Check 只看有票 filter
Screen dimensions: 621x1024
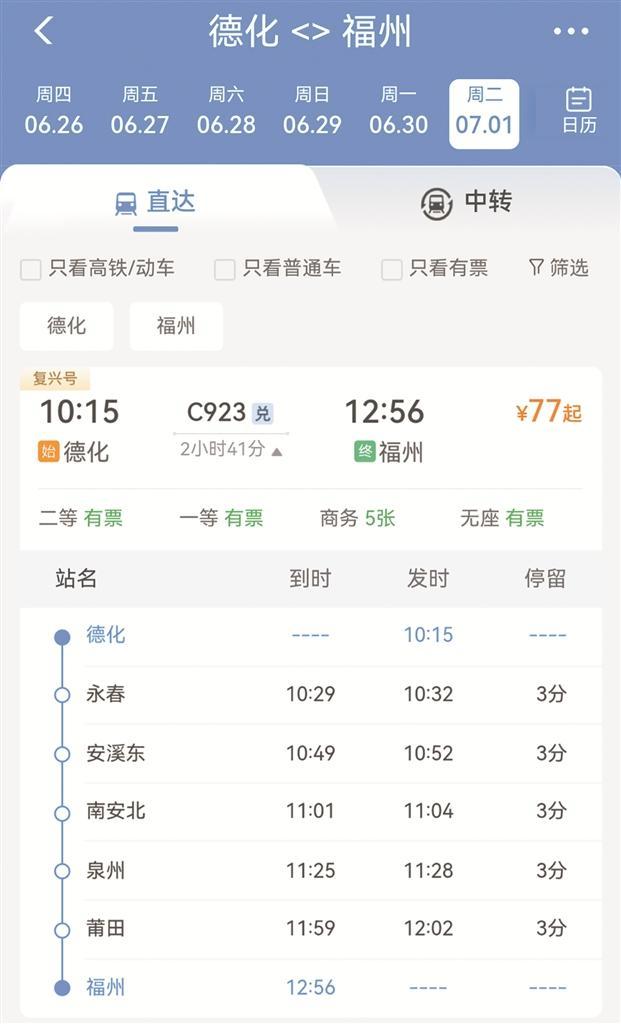tap(434, 268)
